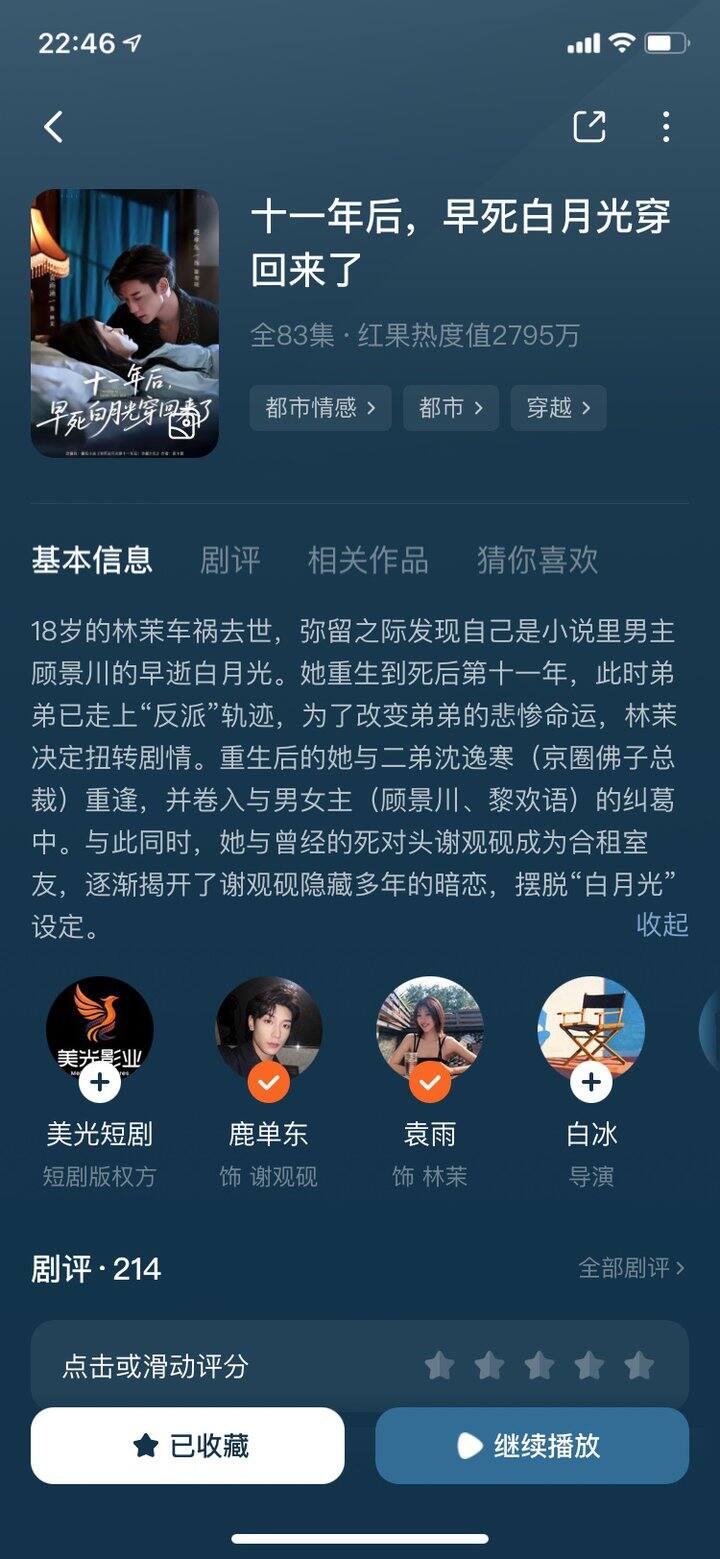This screenshot has width=720, height=1559.
Task: Follow 美光短剧 via its plus badge
Action: click(x=99, y=1082)
